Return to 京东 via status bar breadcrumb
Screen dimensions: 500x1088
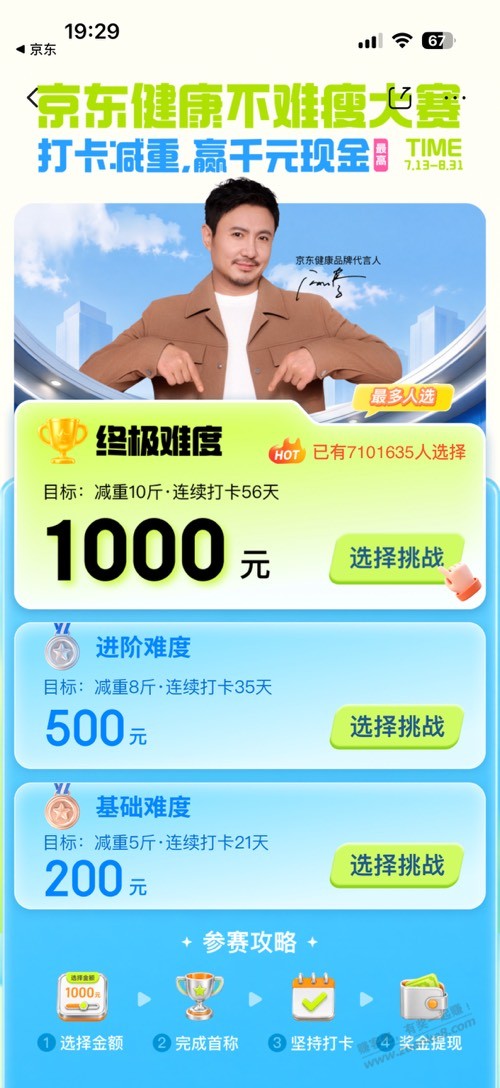tap(37, 49)
